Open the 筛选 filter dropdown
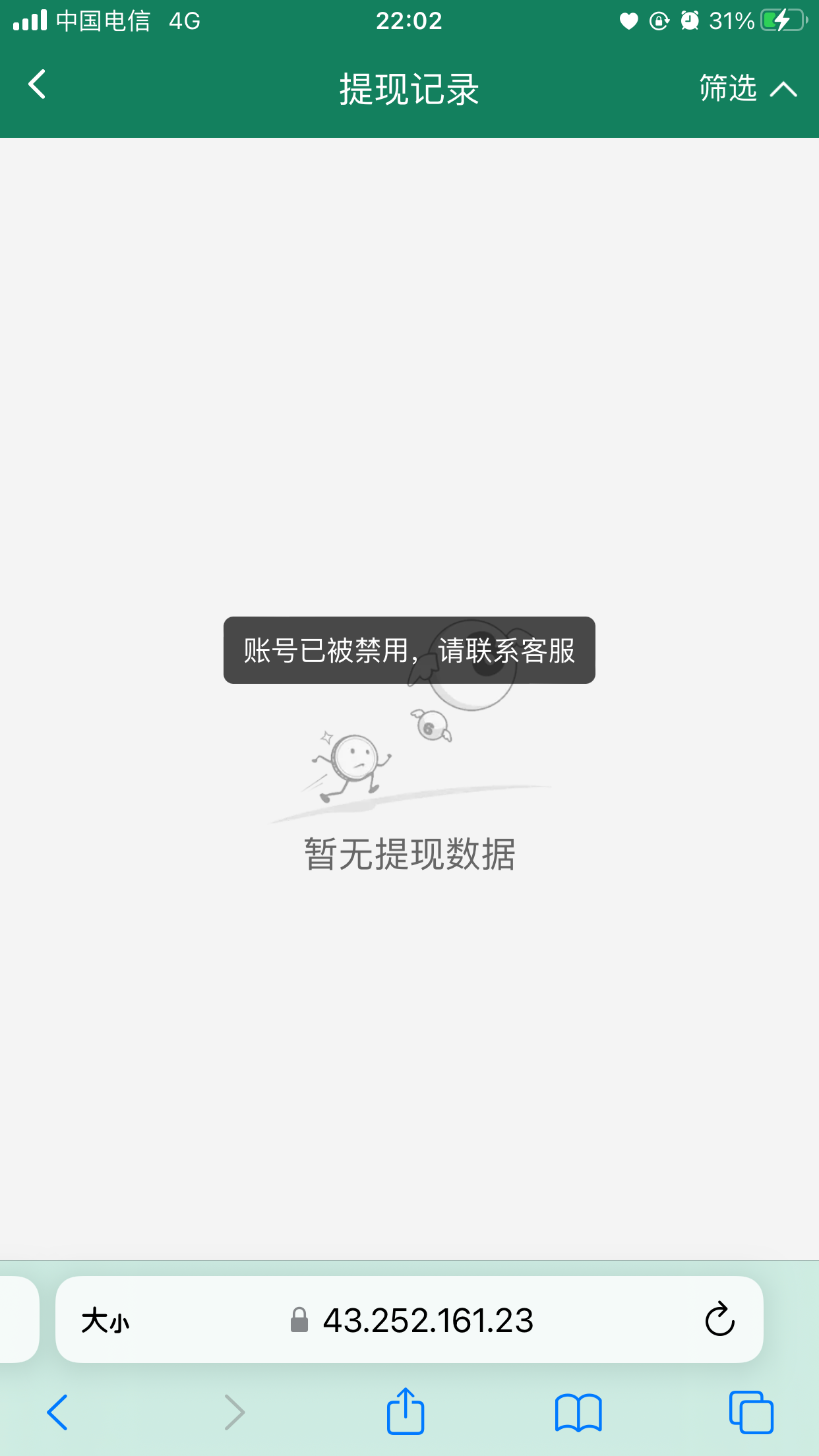 click(747, 88)
